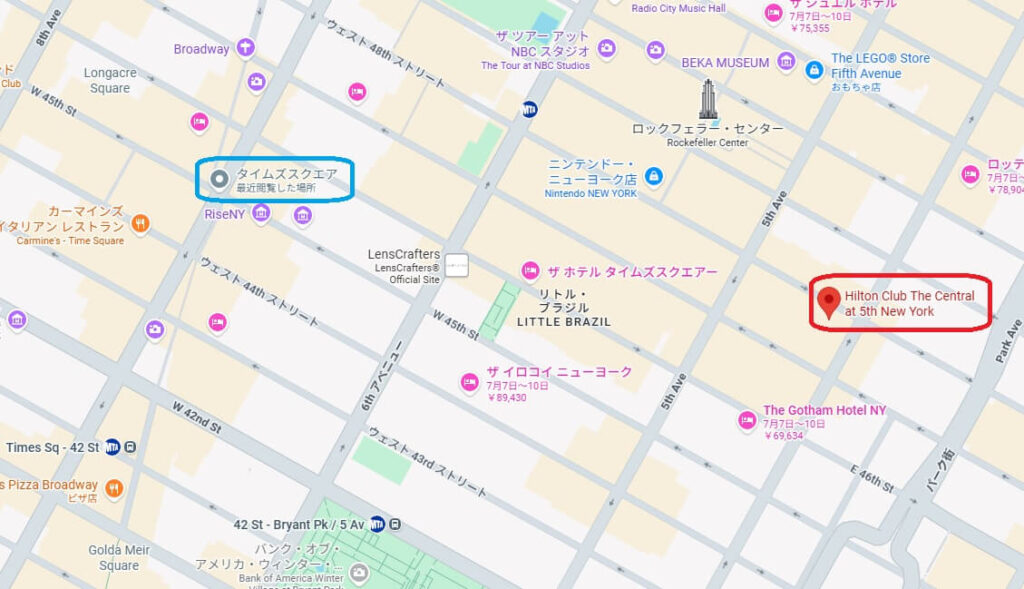Open the Times Sq - 42 St subway station
This screenshot has width=1024, height=589.
click(x=113, y=447)
